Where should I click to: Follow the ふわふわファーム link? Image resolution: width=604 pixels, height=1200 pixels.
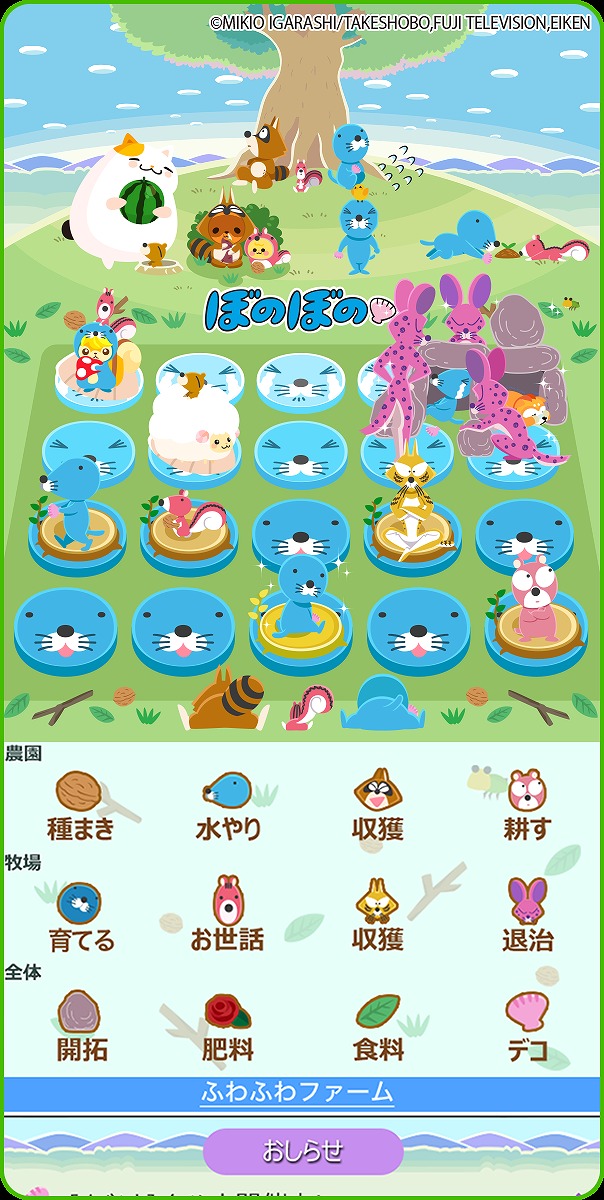point(298,1093)
